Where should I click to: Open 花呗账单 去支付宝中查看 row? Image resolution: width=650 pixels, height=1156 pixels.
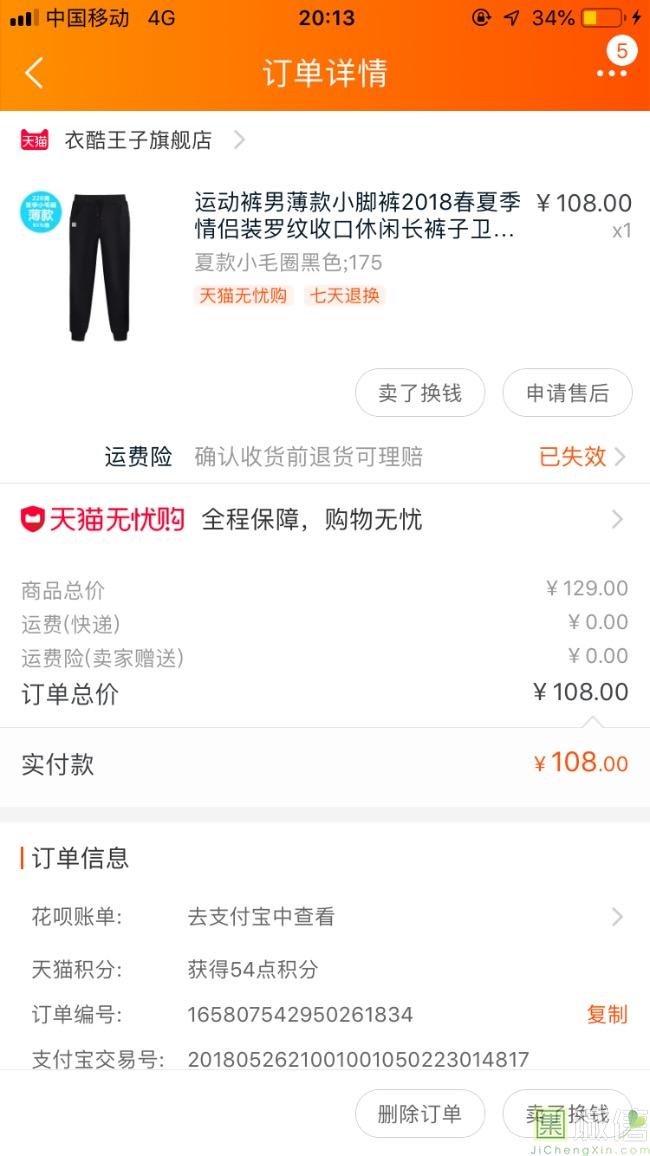(324, 916)
